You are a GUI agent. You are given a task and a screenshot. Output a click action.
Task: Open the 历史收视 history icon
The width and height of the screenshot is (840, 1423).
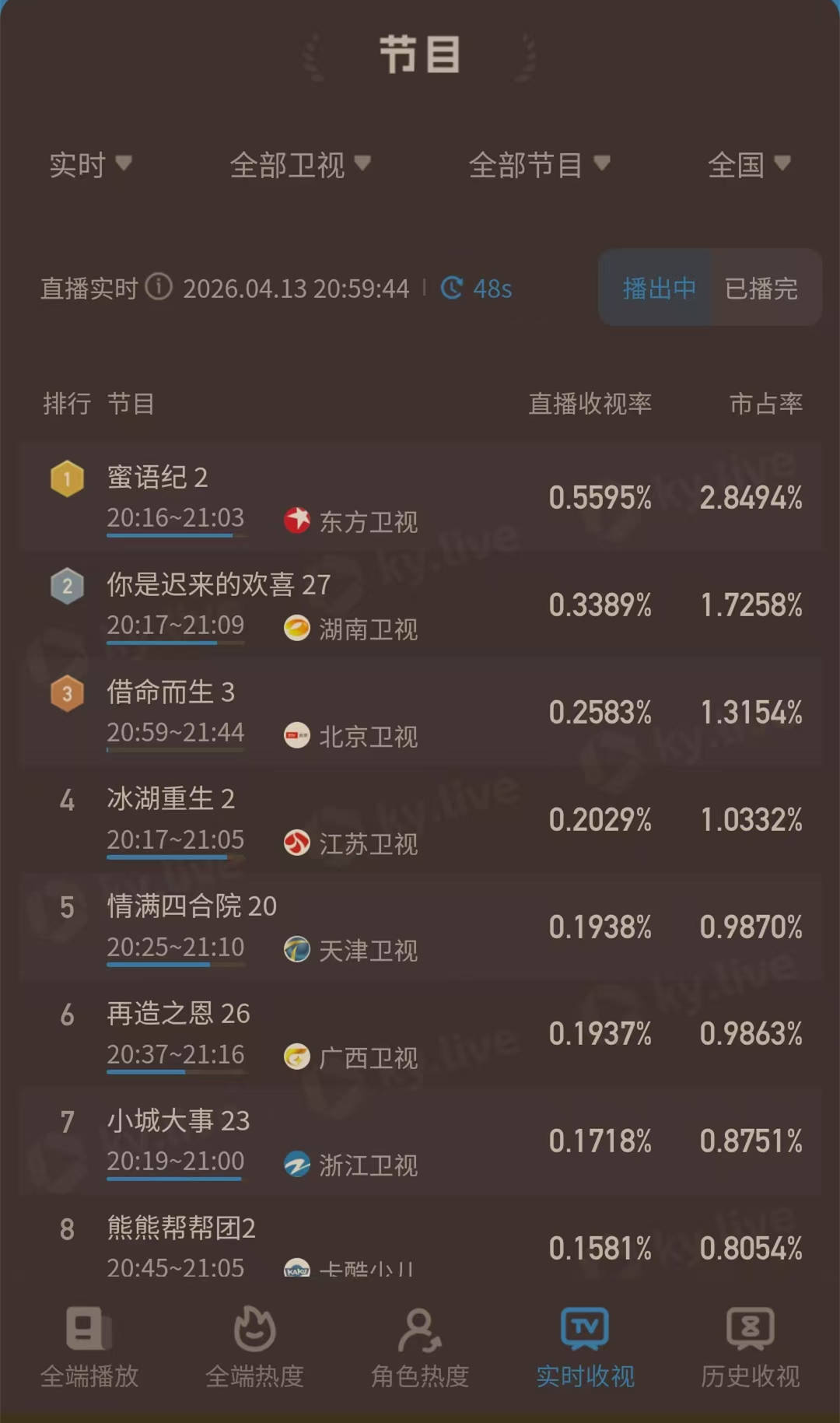click(749, 1331)
